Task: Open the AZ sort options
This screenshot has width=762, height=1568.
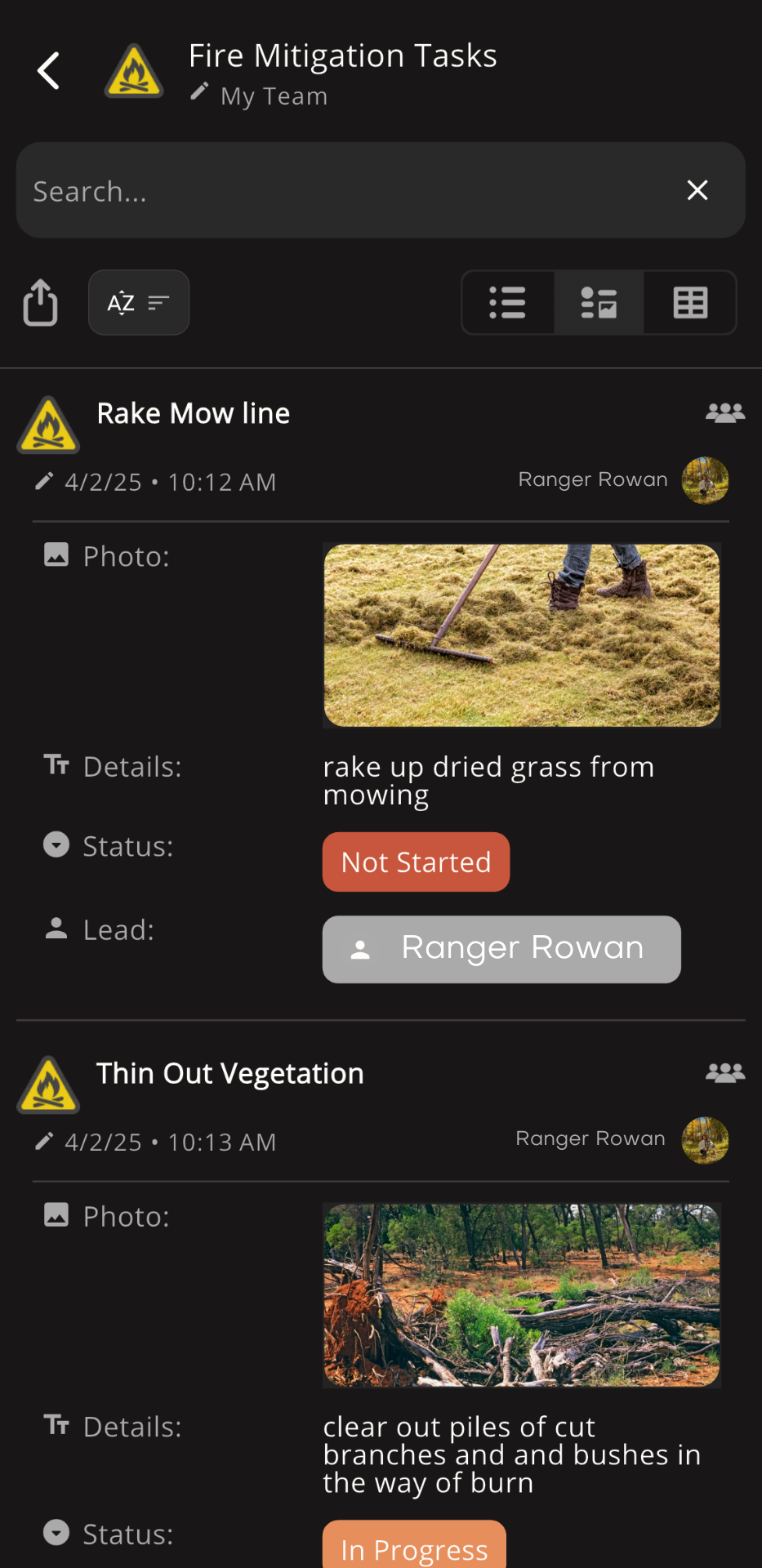Action: pyautogui.click(x=139, y=303)
